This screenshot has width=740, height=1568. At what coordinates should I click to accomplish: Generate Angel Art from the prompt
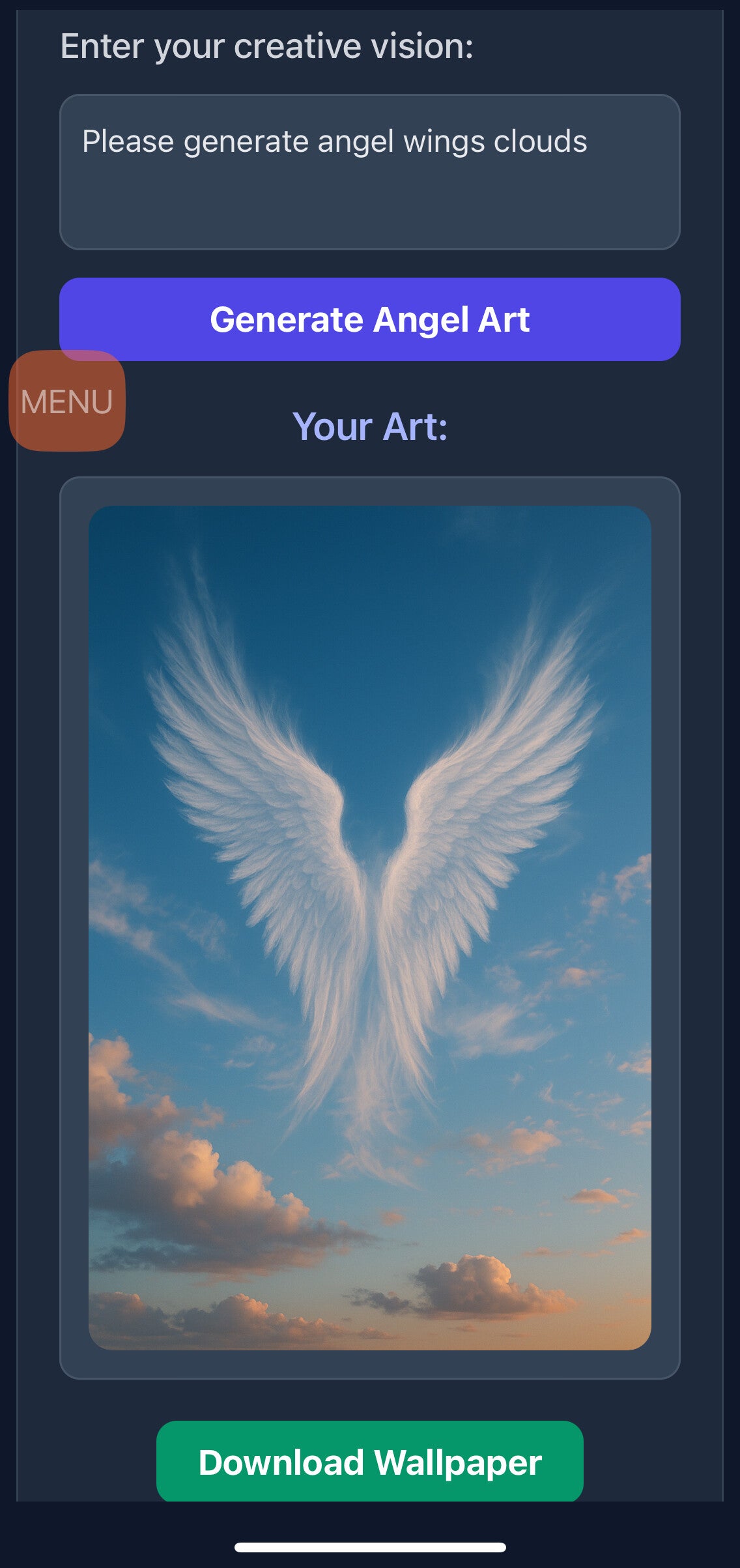pyautogui.click(x=369, y=319)
